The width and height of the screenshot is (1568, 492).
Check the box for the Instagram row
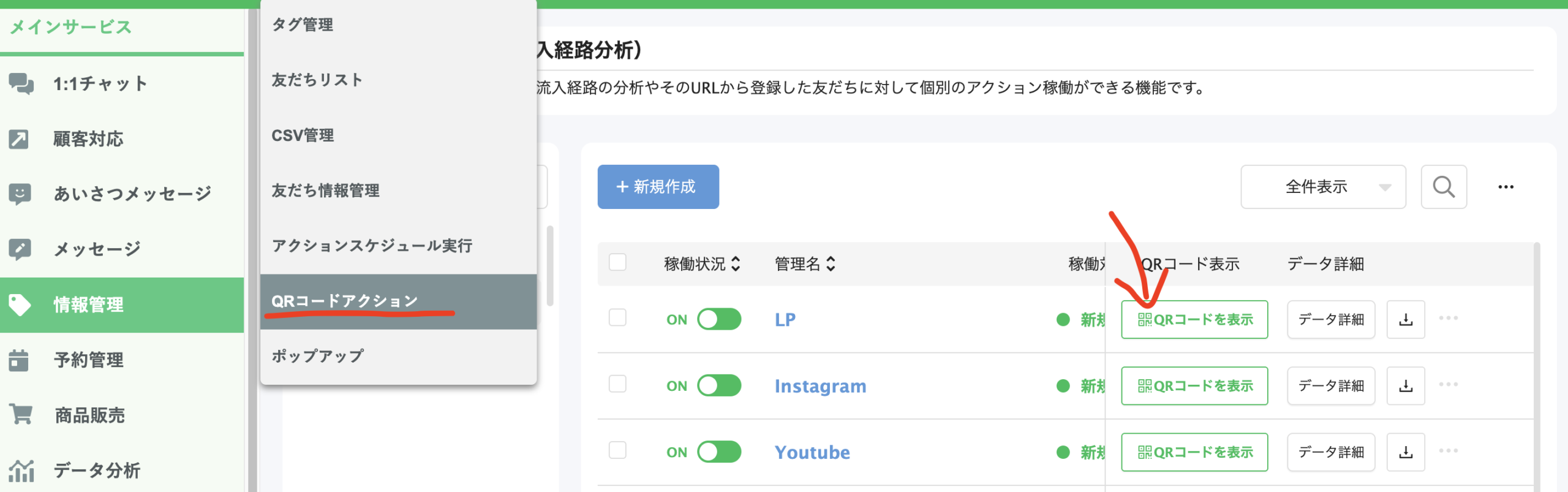[x=617, y=384]
